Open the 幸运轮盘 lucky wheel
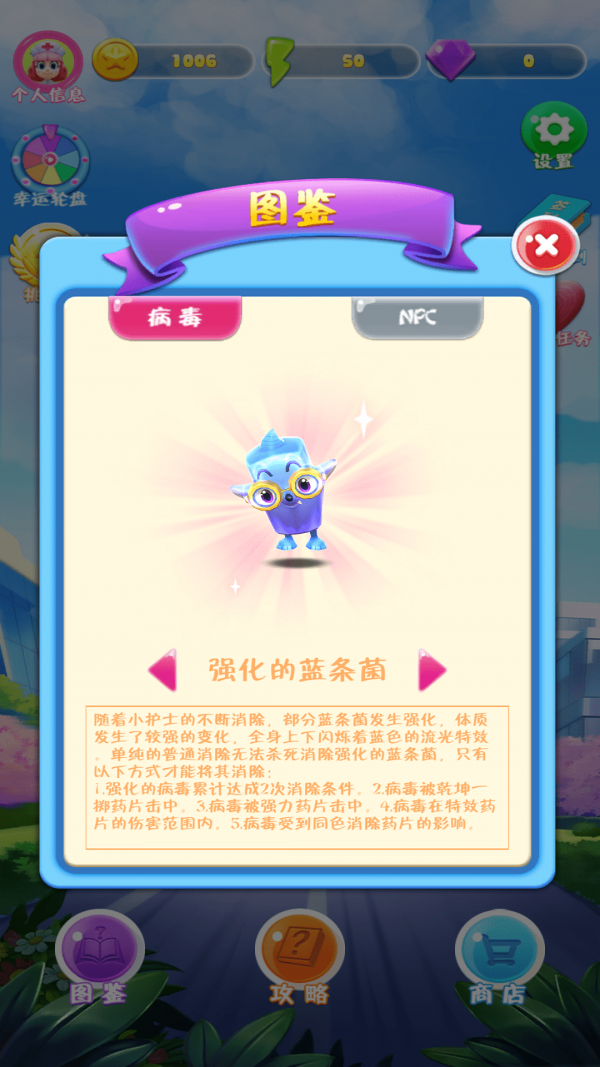This screenshot has height=1067, width=600. coord(50,162)
